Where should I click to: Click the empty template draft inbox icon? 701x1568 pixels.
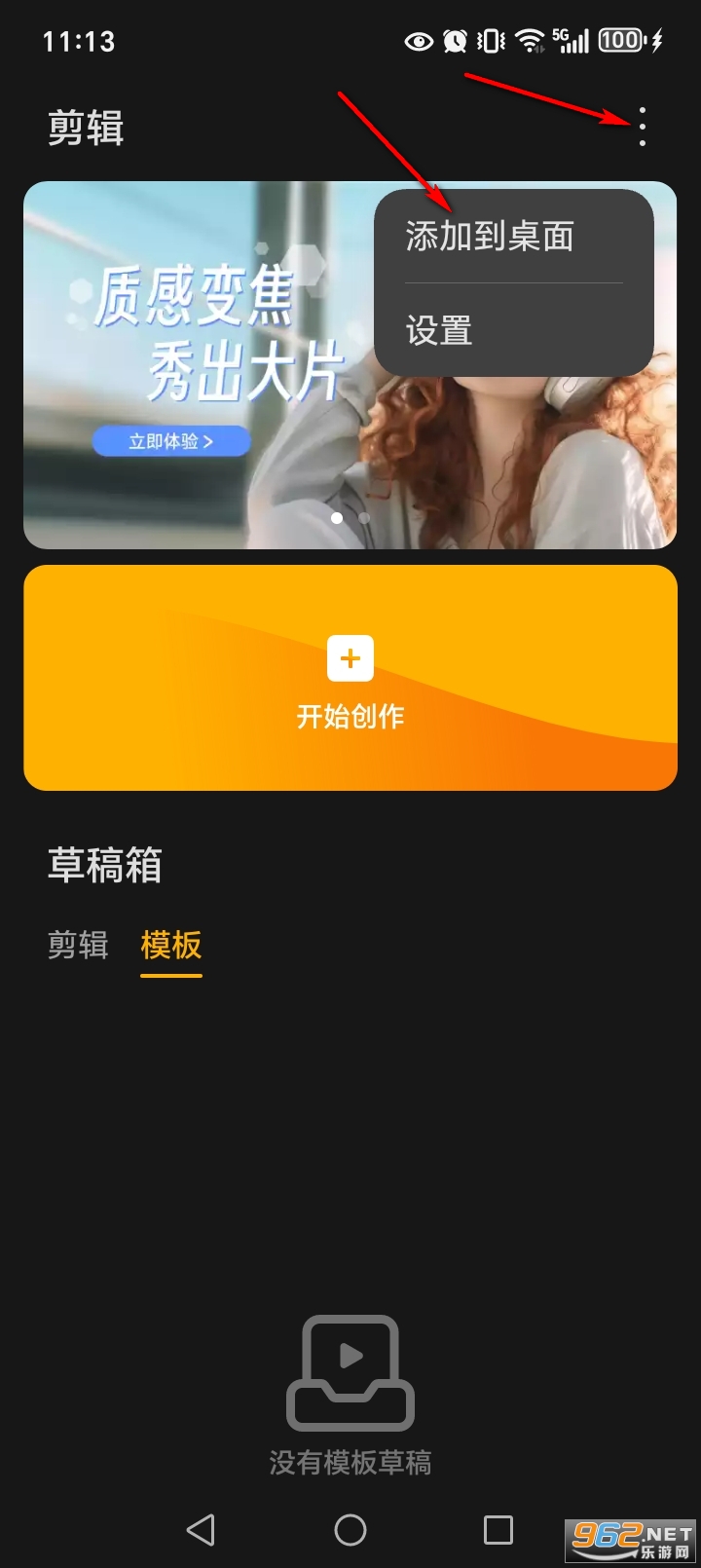pyautogui.click(x=350, y=1373)
